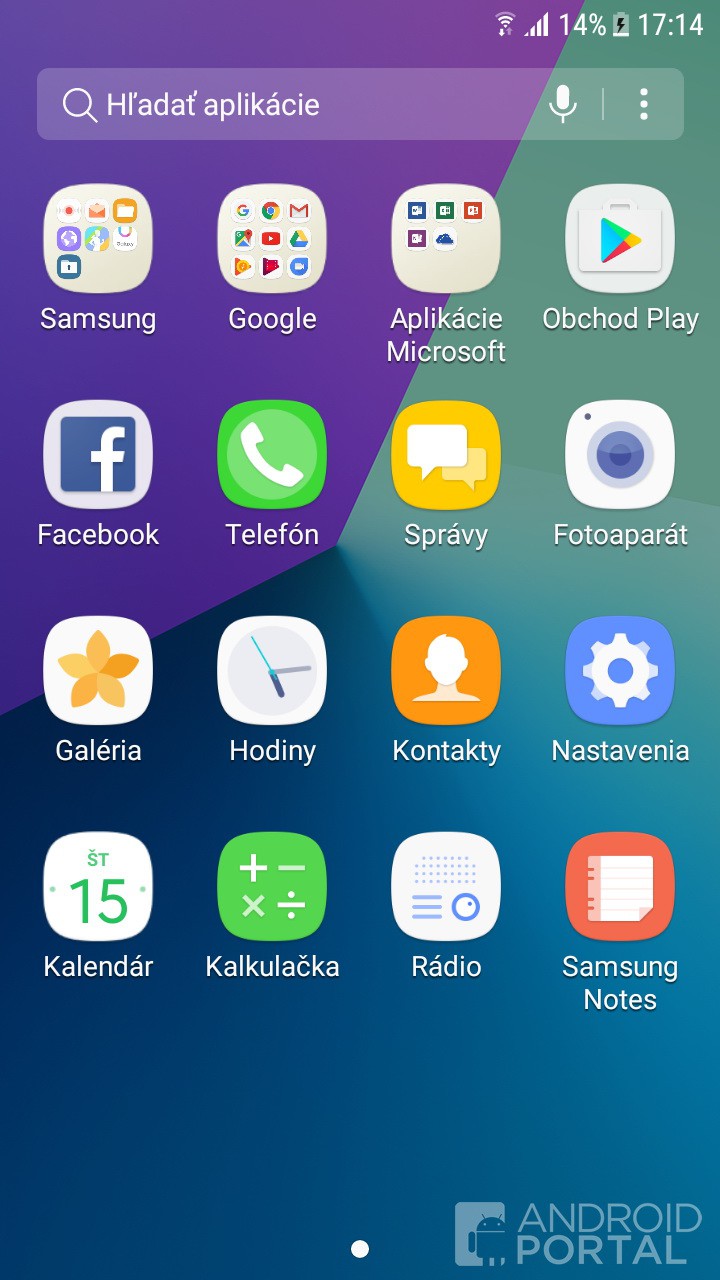Go to Nastavenia settings

[x=620, y=671]
